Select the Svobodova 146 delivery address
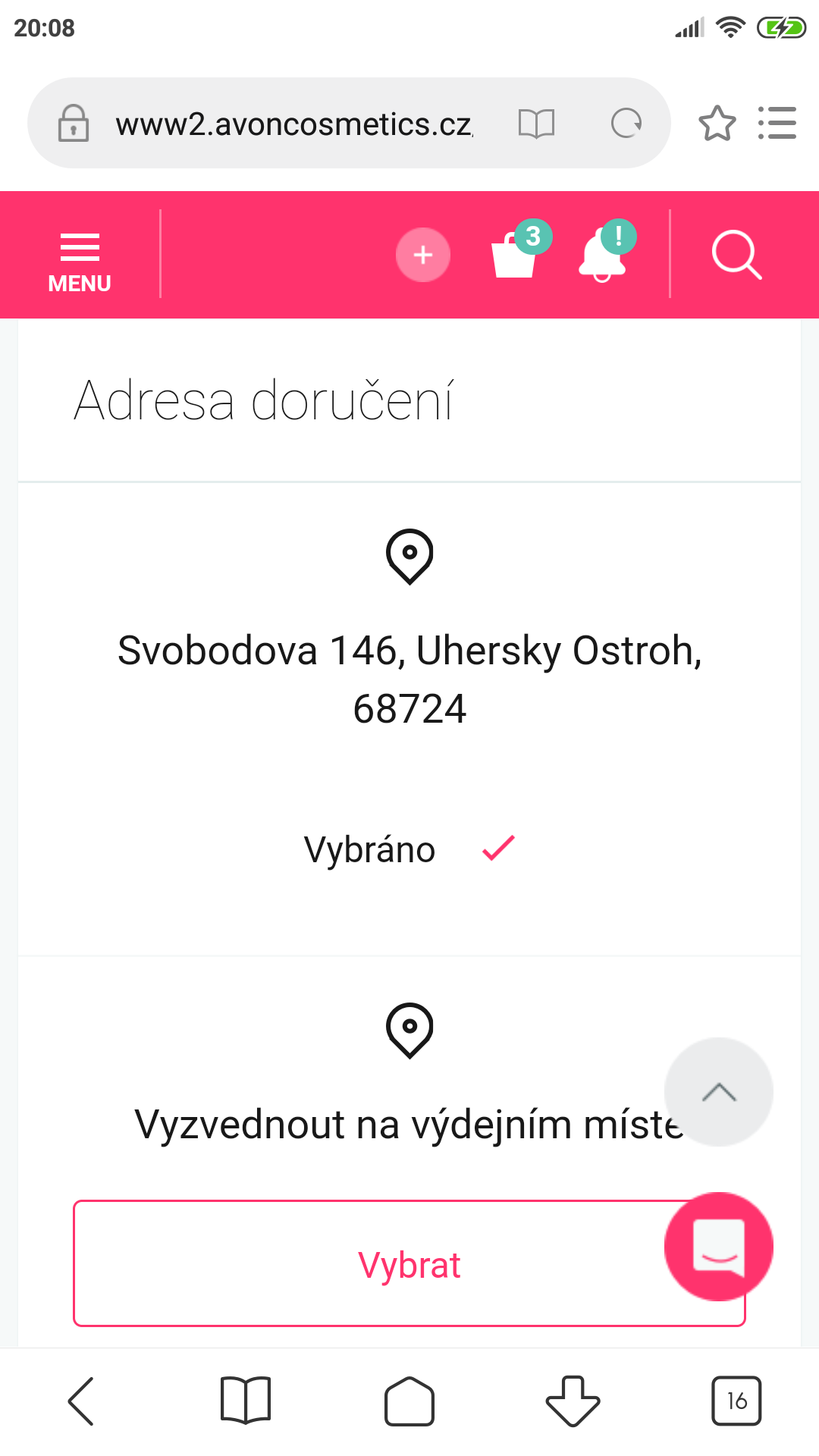819x1456 pixels. (409, 679)
